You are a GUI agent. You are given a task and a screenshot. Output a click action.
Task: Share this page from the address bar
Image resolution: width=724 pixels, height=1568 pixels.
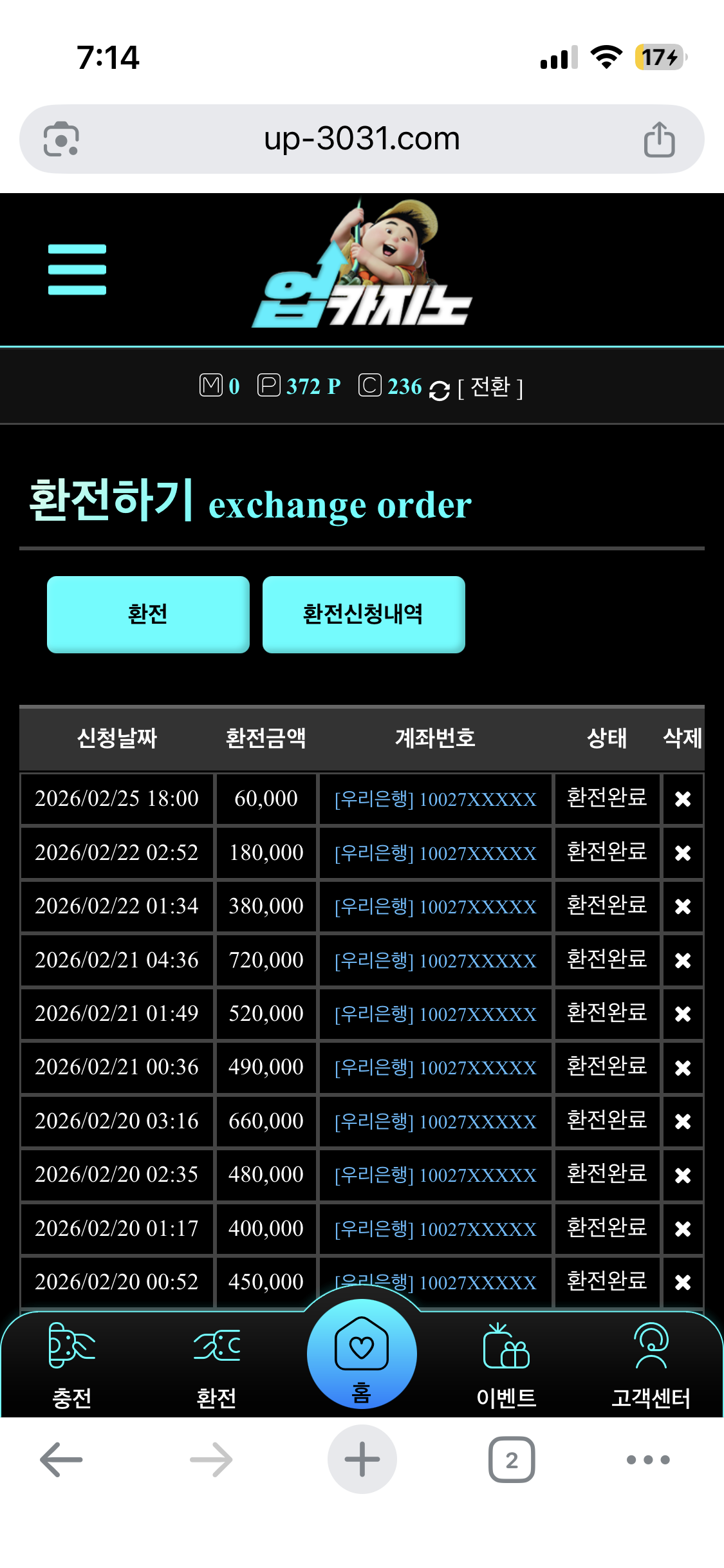659,139
